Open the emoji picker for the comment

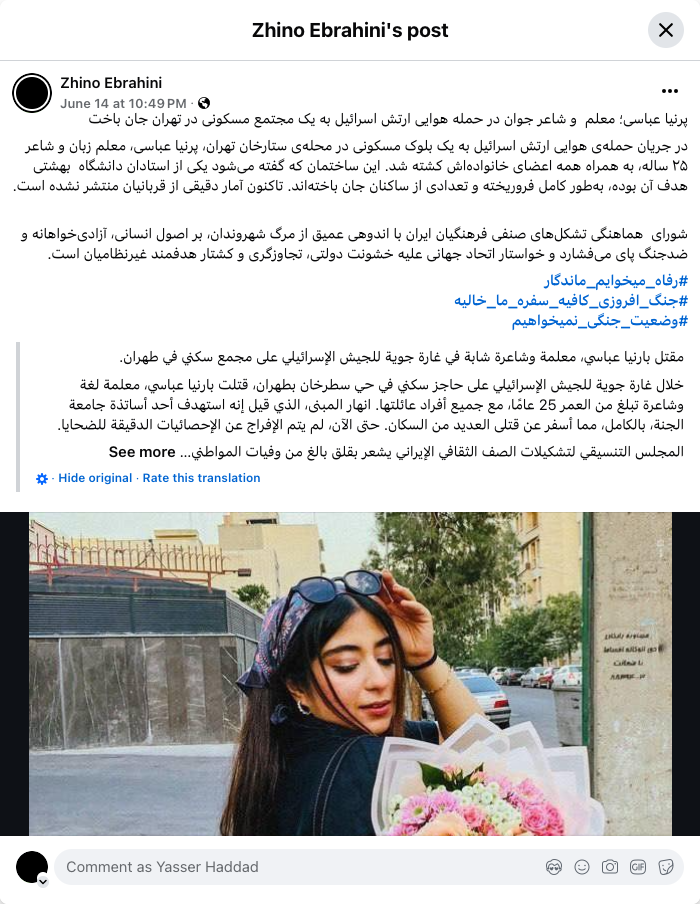tap(582, 867)
